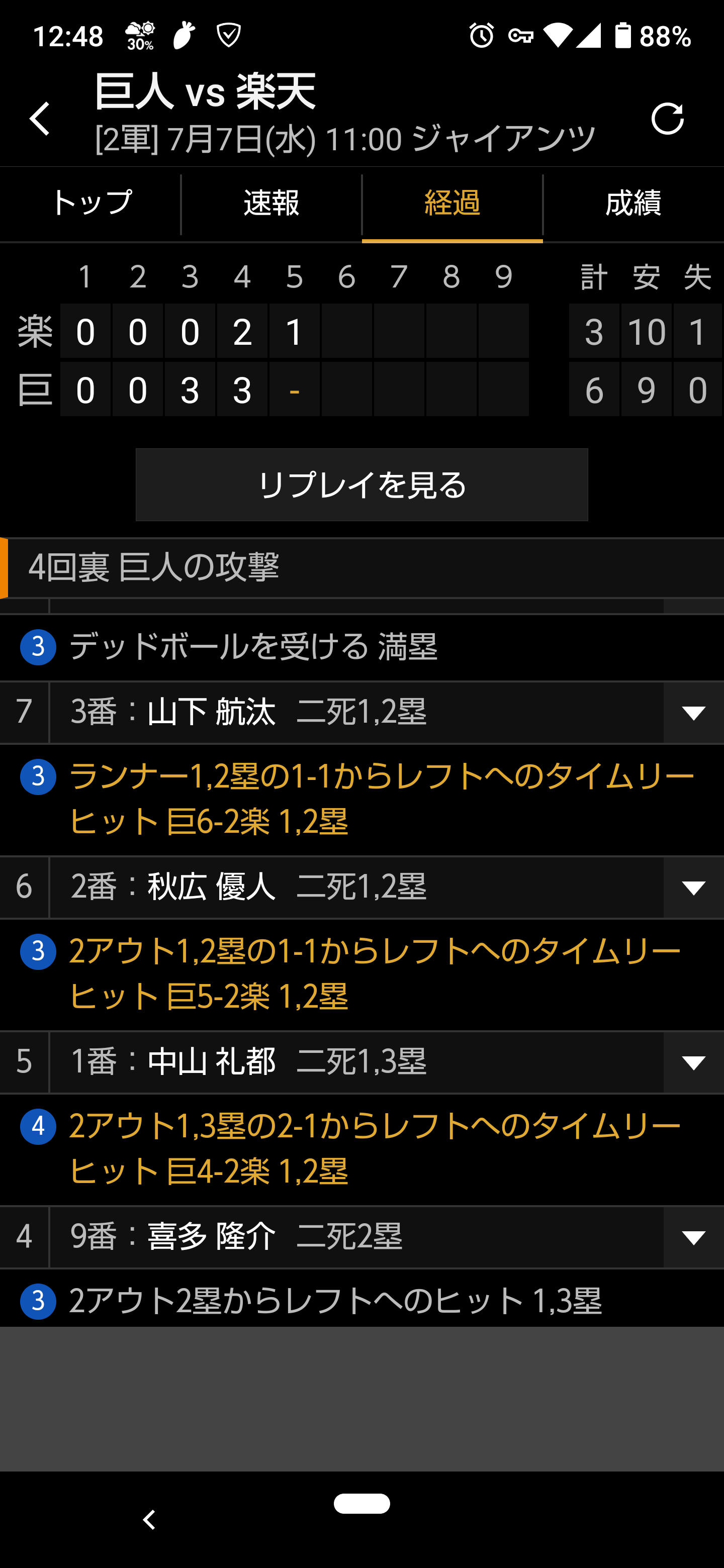724x1568 pixels.
Task: Expand 山下 航汰 at-bat details
Action: point(693,713)
